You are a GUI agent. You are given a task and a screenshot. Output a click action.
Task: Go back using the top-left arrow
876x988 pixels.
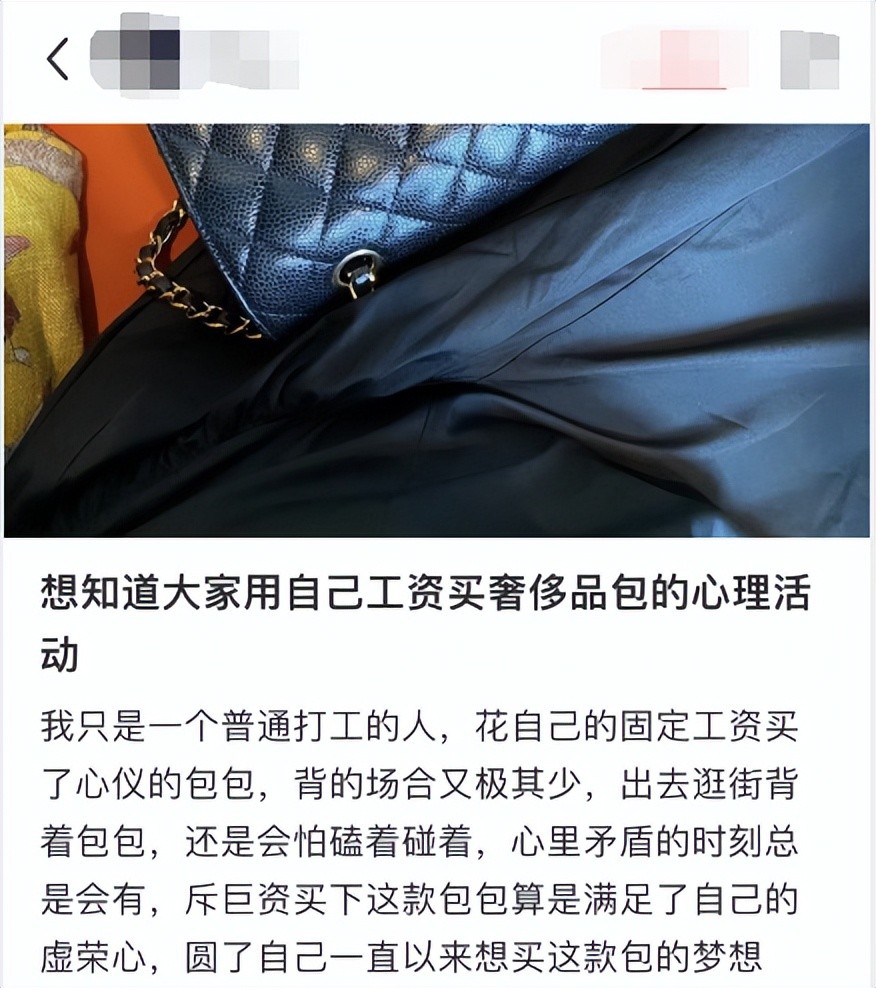[x=58, y=60]
